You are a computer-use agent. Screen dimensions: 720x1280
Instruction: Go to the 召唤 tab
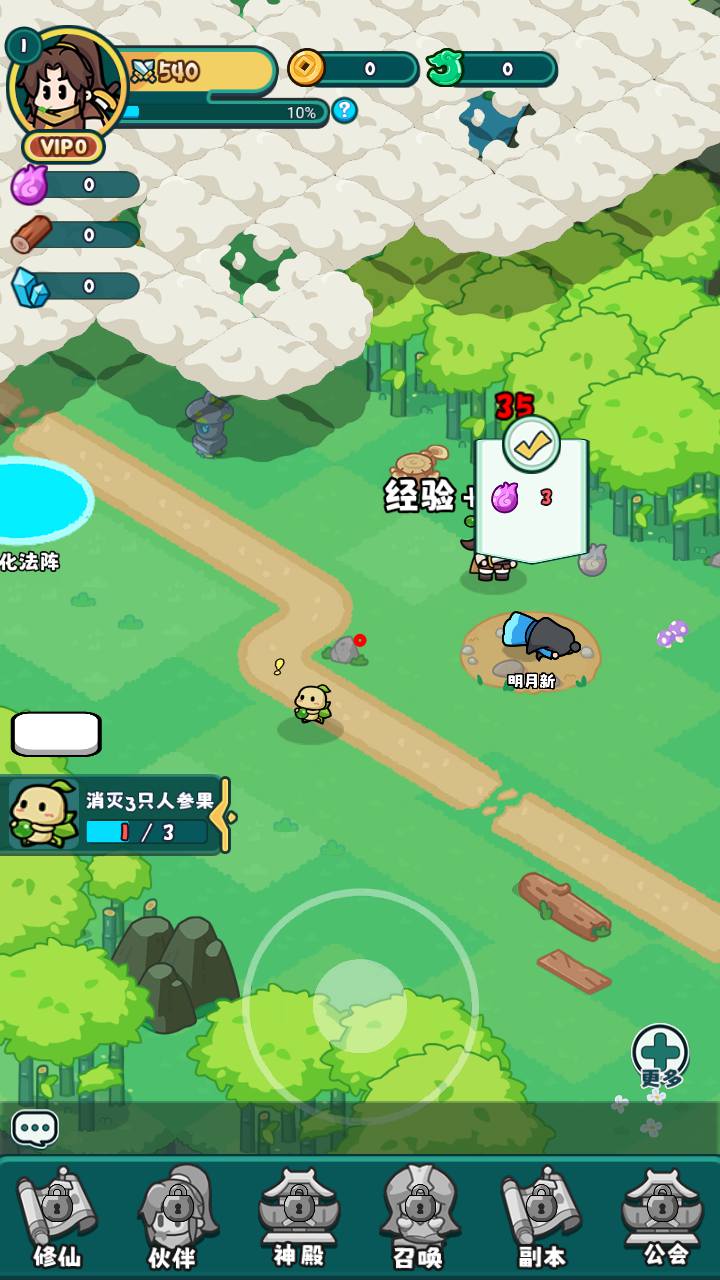coord(419,1218)
